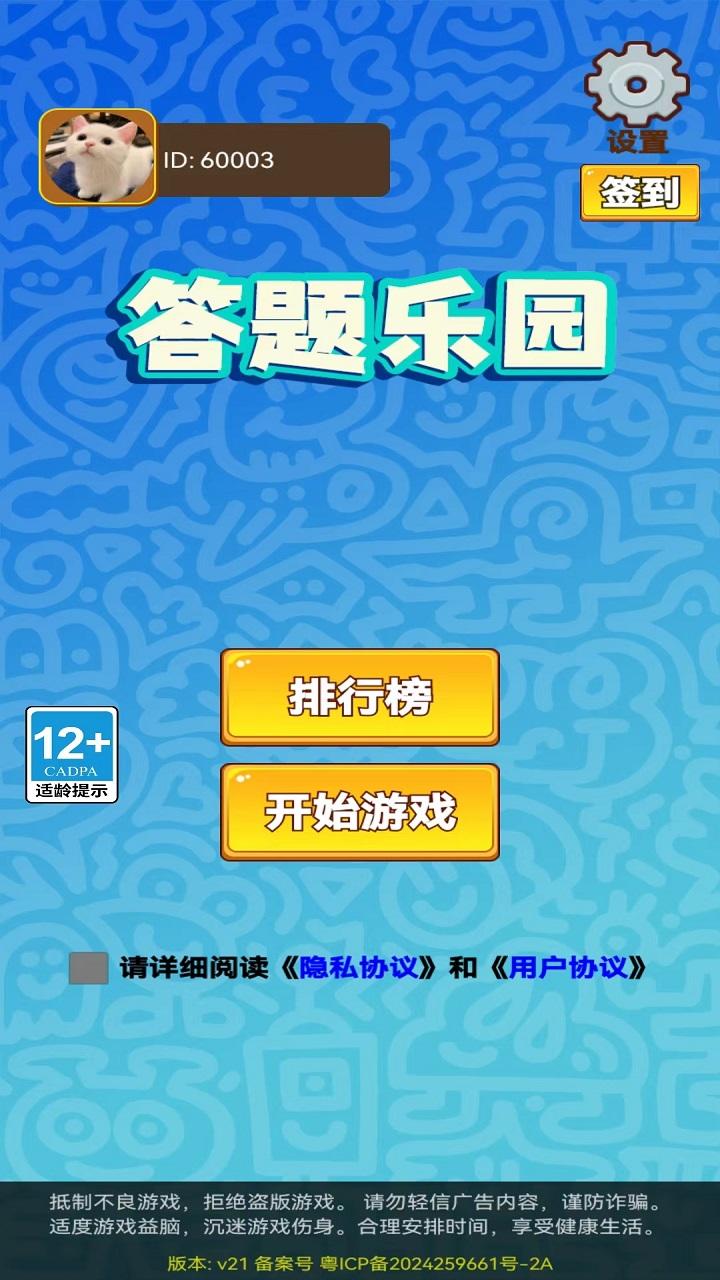The image size is (720, 1280).
Task: Tap the cat profile avatar
Action: coord(98,157)
